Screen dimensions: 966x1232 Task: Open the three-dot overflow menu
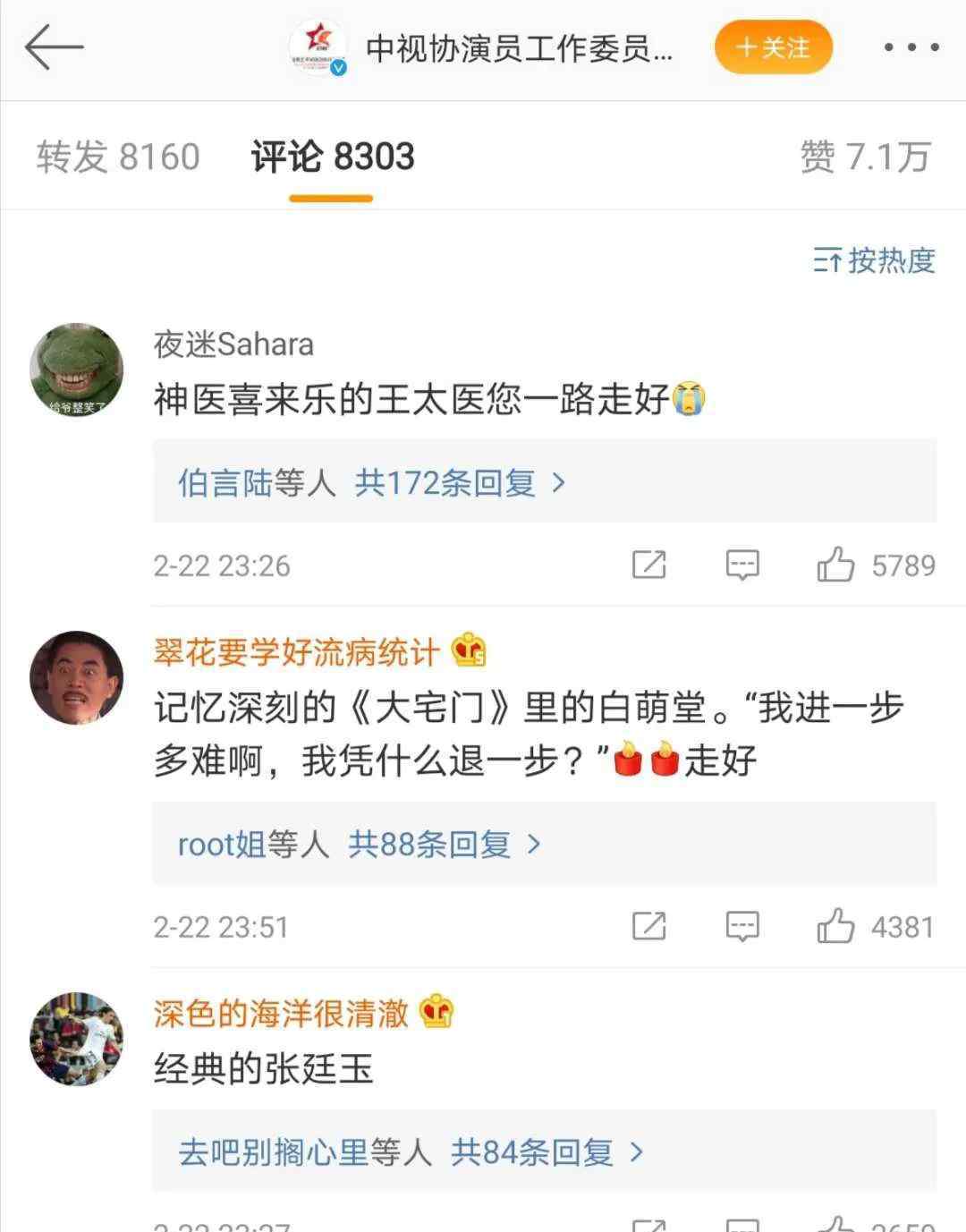coord(911,48)
